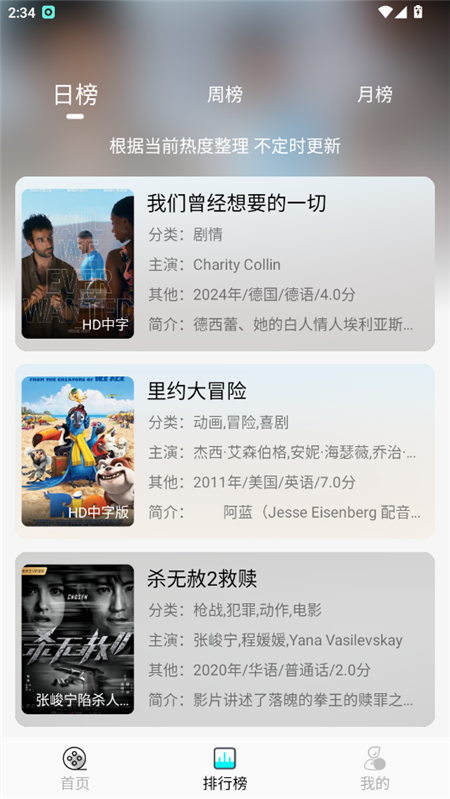
Task: Go to the 首页 tab
Action: (75, 768)
